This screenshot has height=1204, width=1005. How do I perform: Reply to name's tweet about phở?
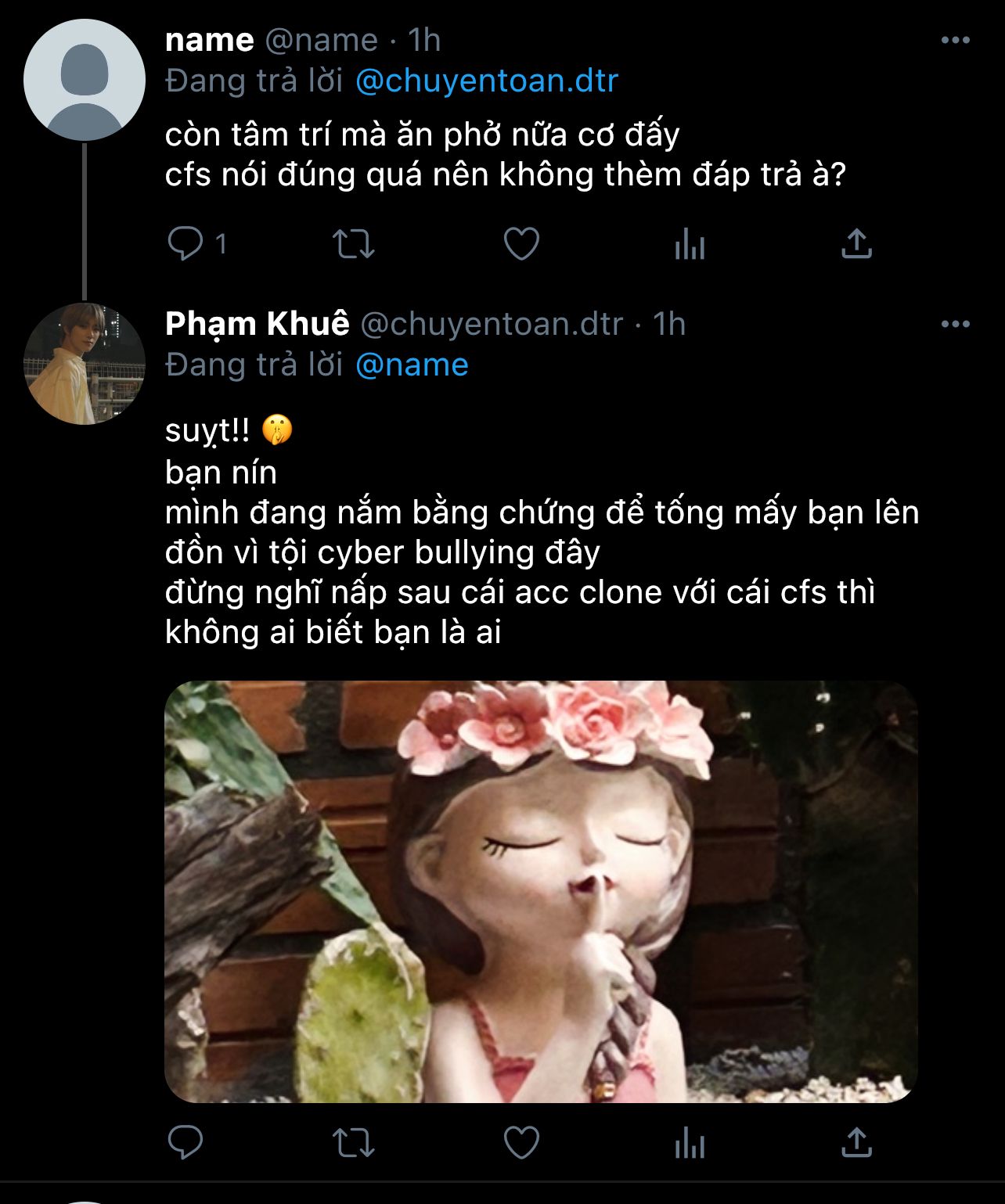186,243
